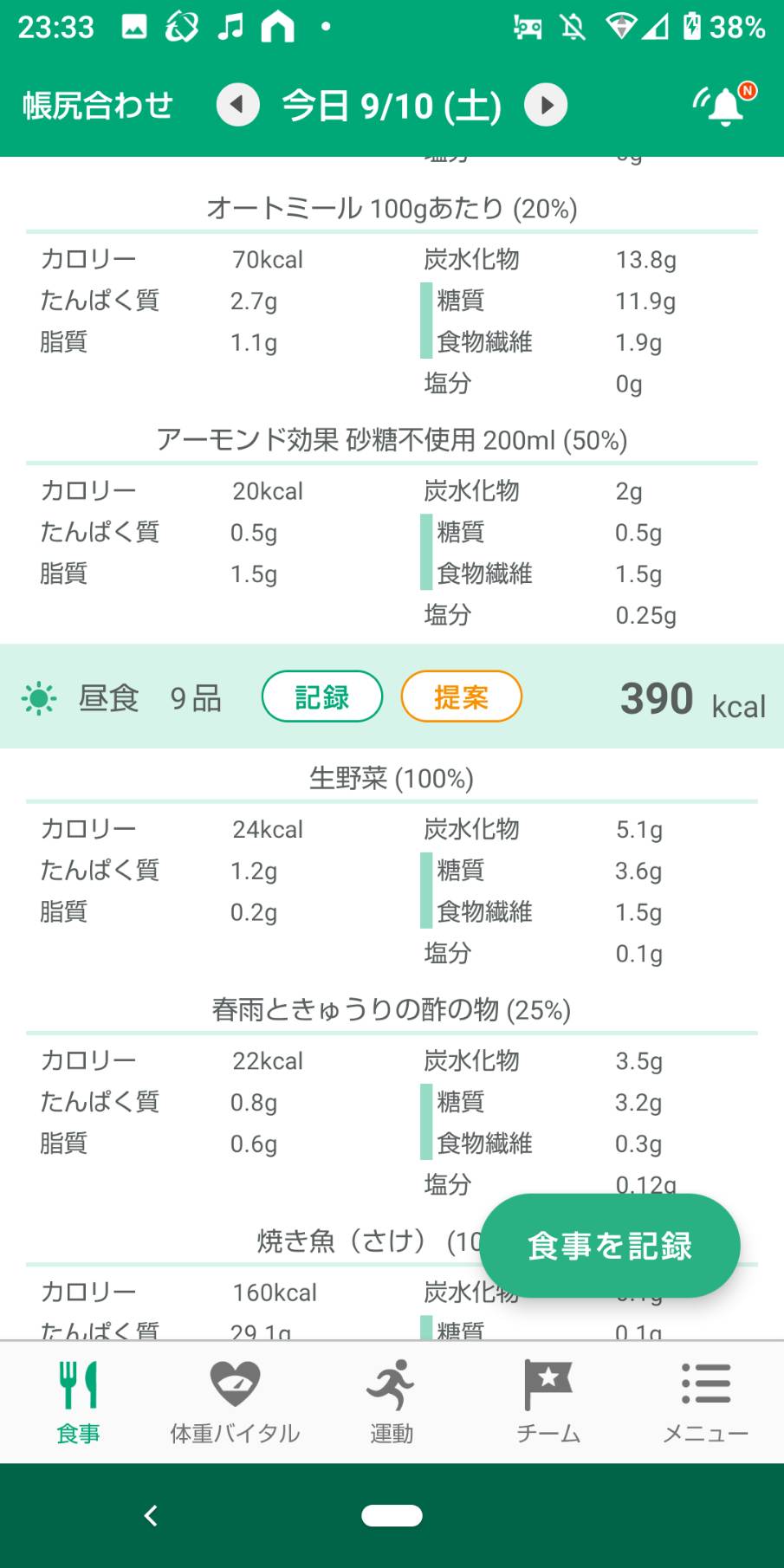The image size is (784, 1568).
Task: Tap the 提案 button for lunch
Action: point(461,697)
